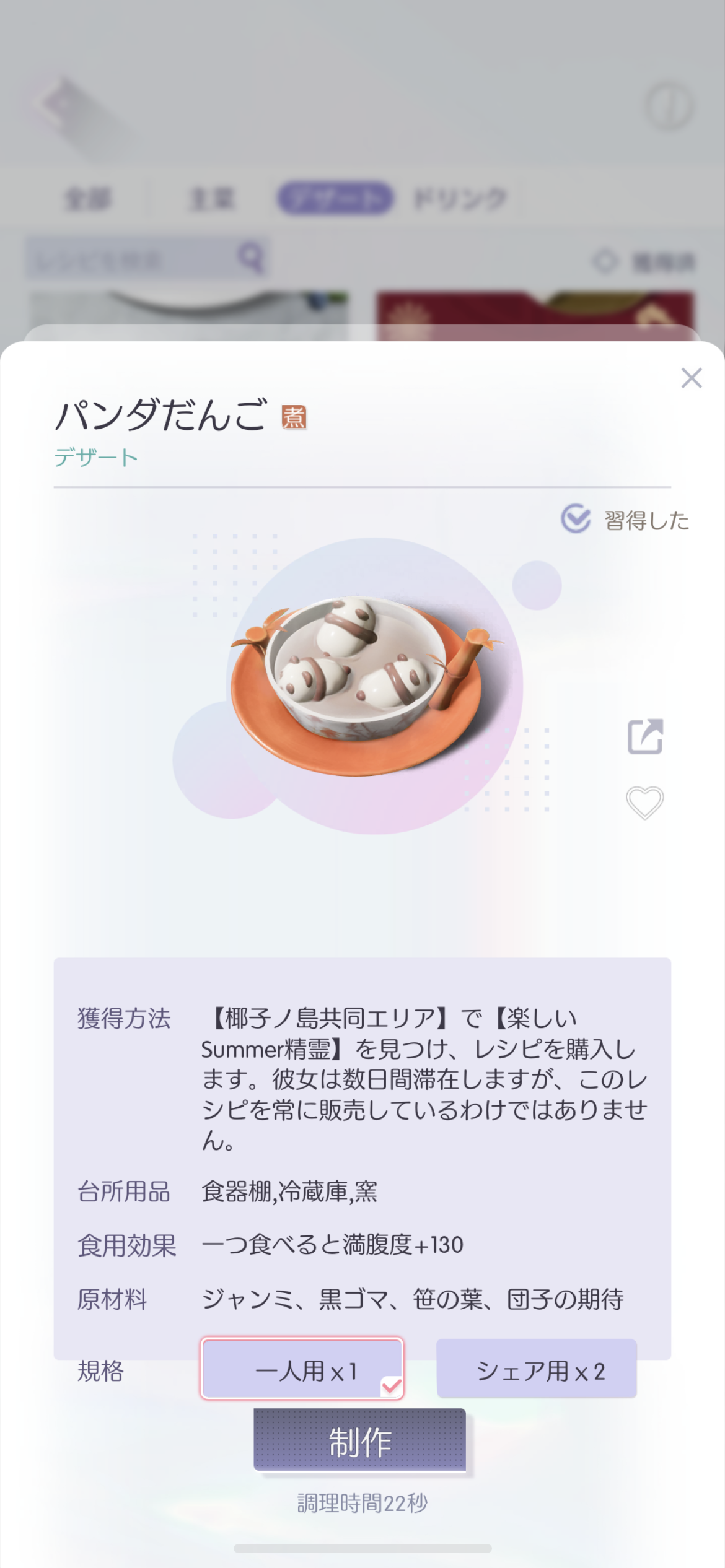This screenshot has height=1568, width=725.
Task: Choose シェア用 x2 size option
Action: point(537,1370)
